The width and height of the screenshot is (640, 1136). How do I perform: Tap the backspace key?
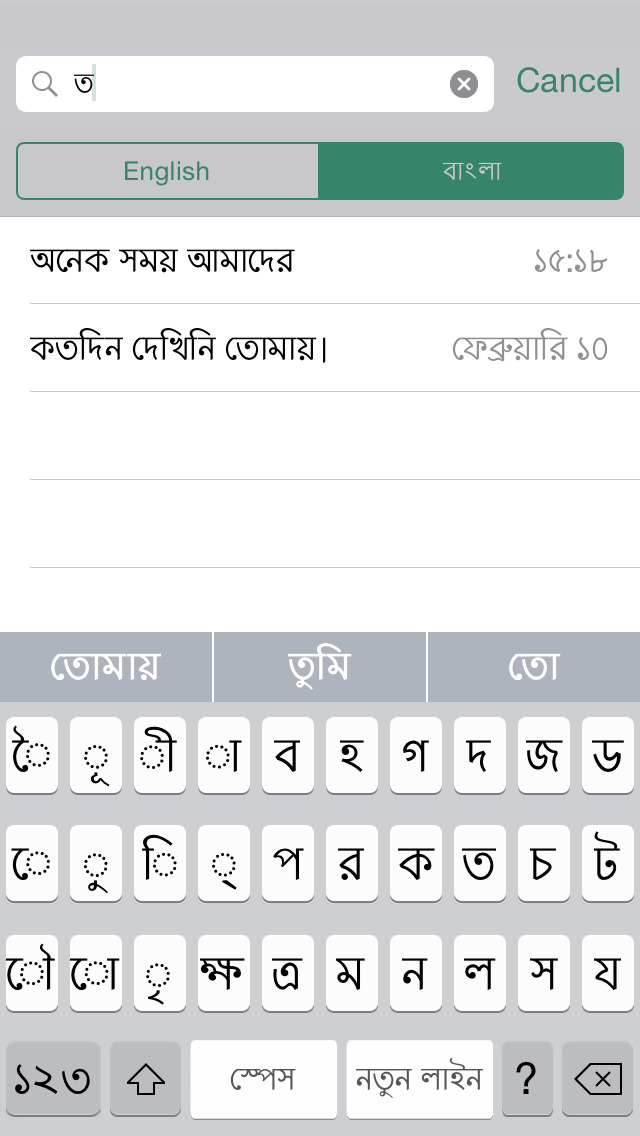point(597,1079)
